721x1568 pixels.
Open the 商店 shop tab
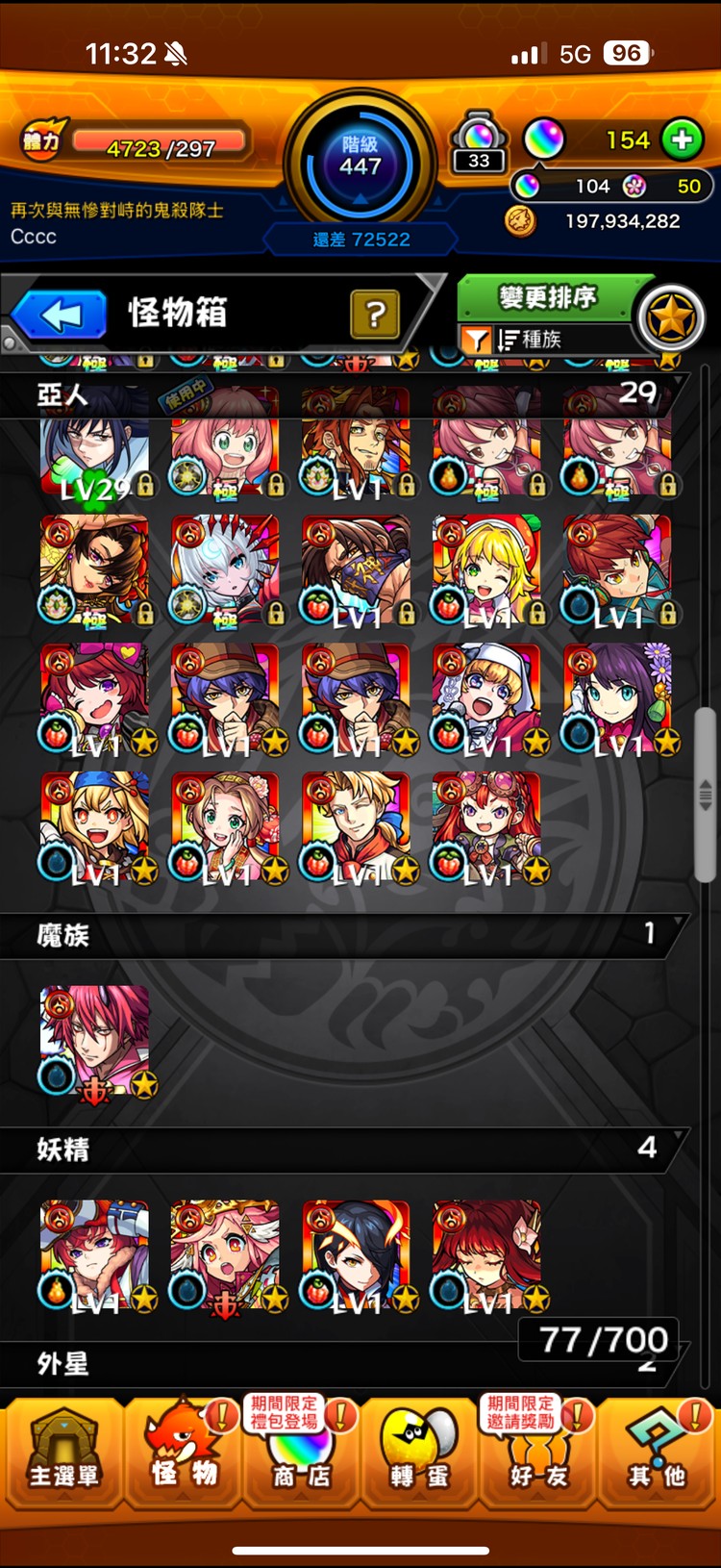tap(300, 1455)
